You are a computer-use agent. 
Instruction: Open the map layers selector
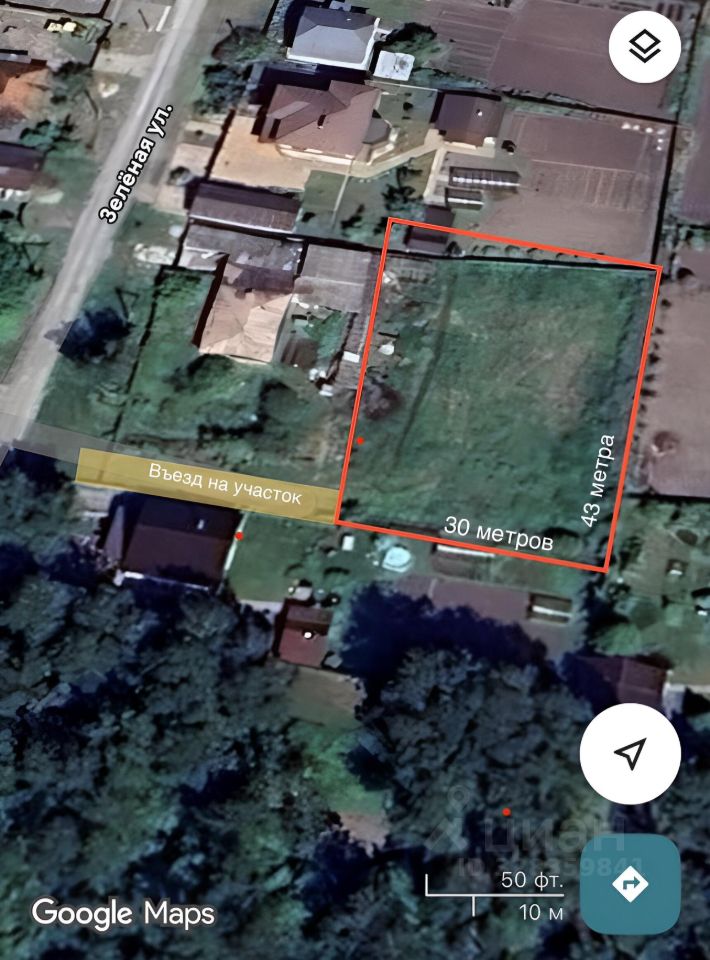pyautogui.click(x=645, y=46)
